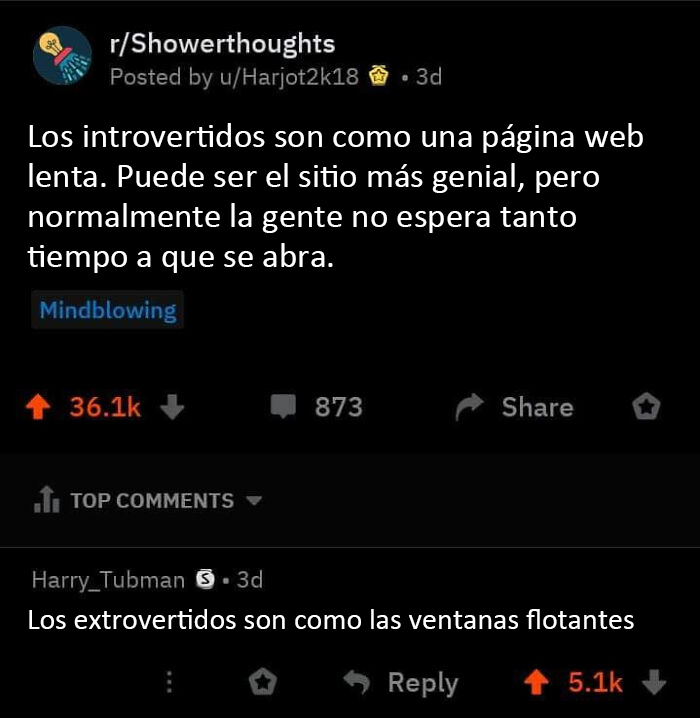This screenshot has width=700, height=718.
Task: Award Harry_Tubman's comment
Action: 262,683
